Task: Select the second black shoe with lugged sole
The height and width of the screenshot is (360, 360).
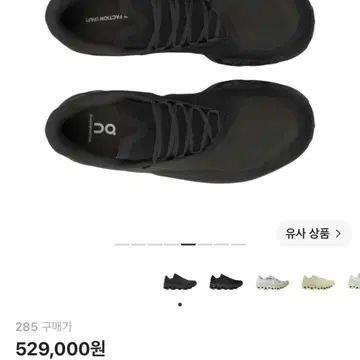Action: [226, 282]
